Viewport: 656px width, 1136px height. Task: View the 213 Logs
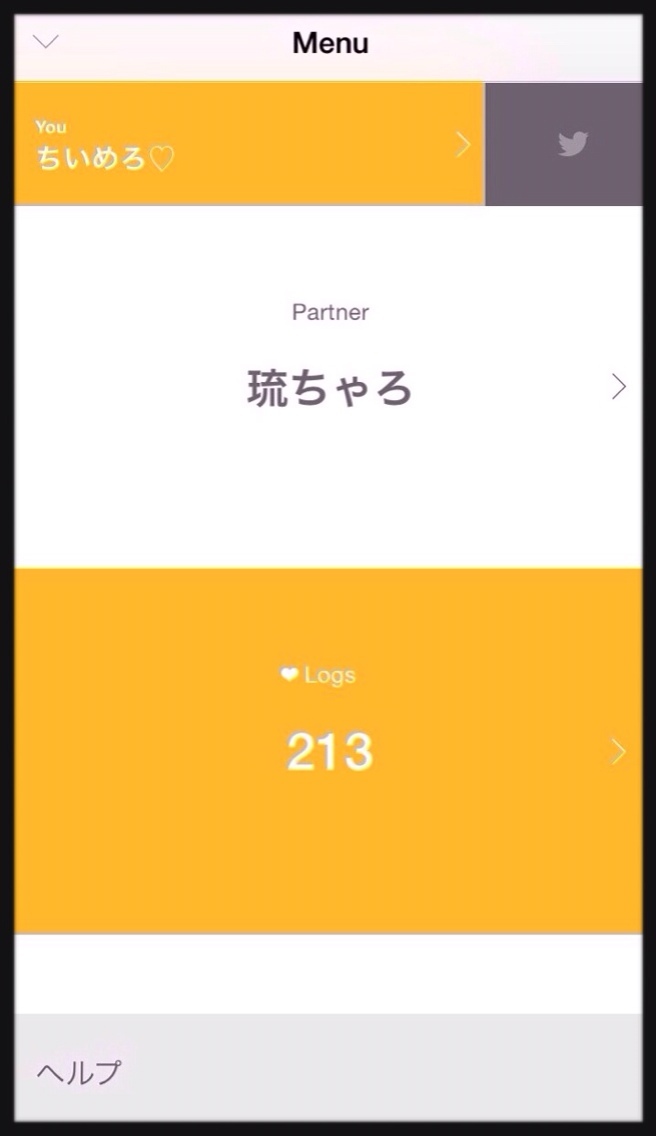tap(328, 750)
